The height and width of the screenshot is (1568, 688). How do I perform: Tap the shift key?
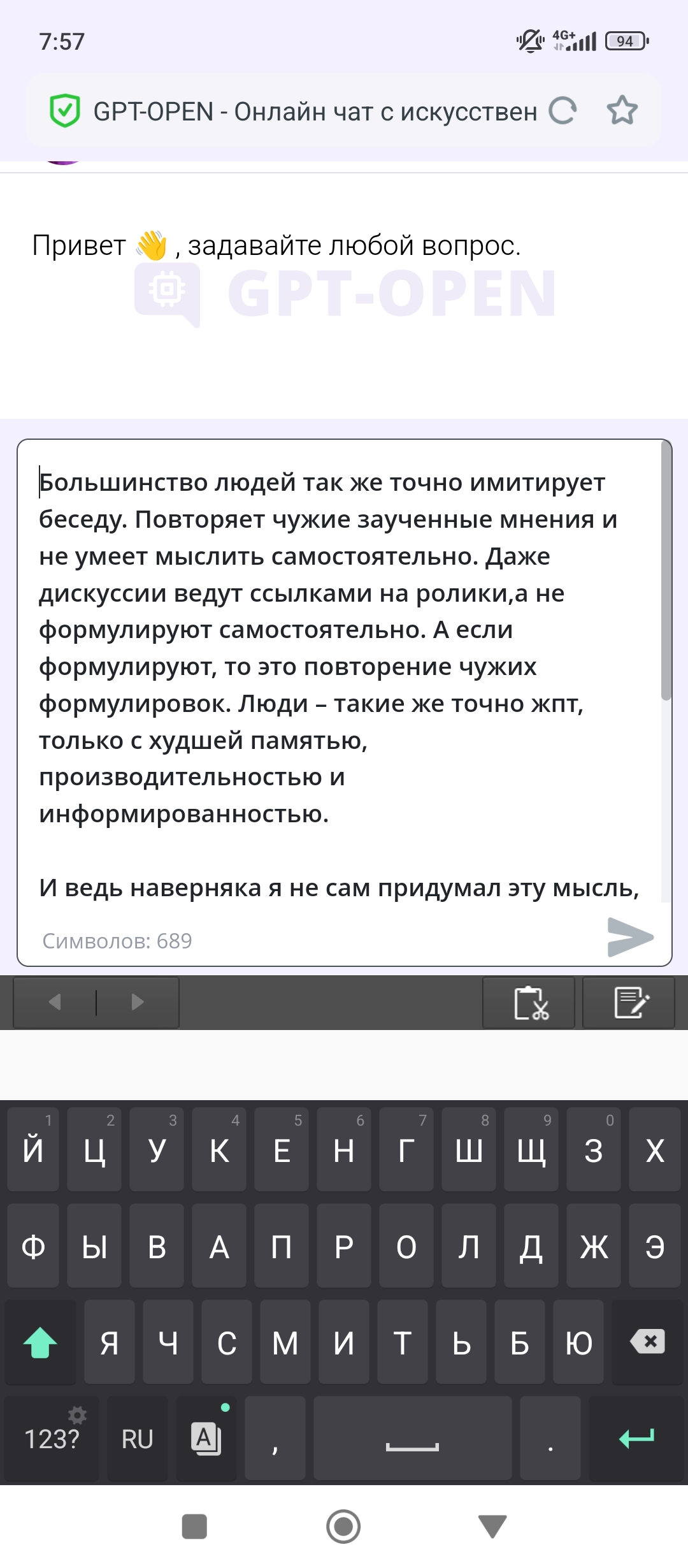pos(40,1342)
